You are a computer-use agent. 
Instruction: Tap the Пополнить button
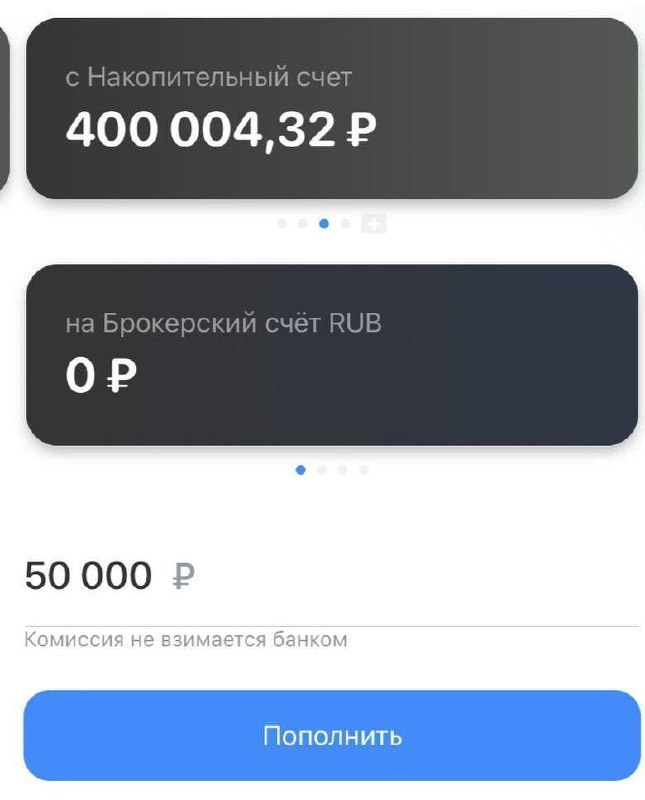332,736
